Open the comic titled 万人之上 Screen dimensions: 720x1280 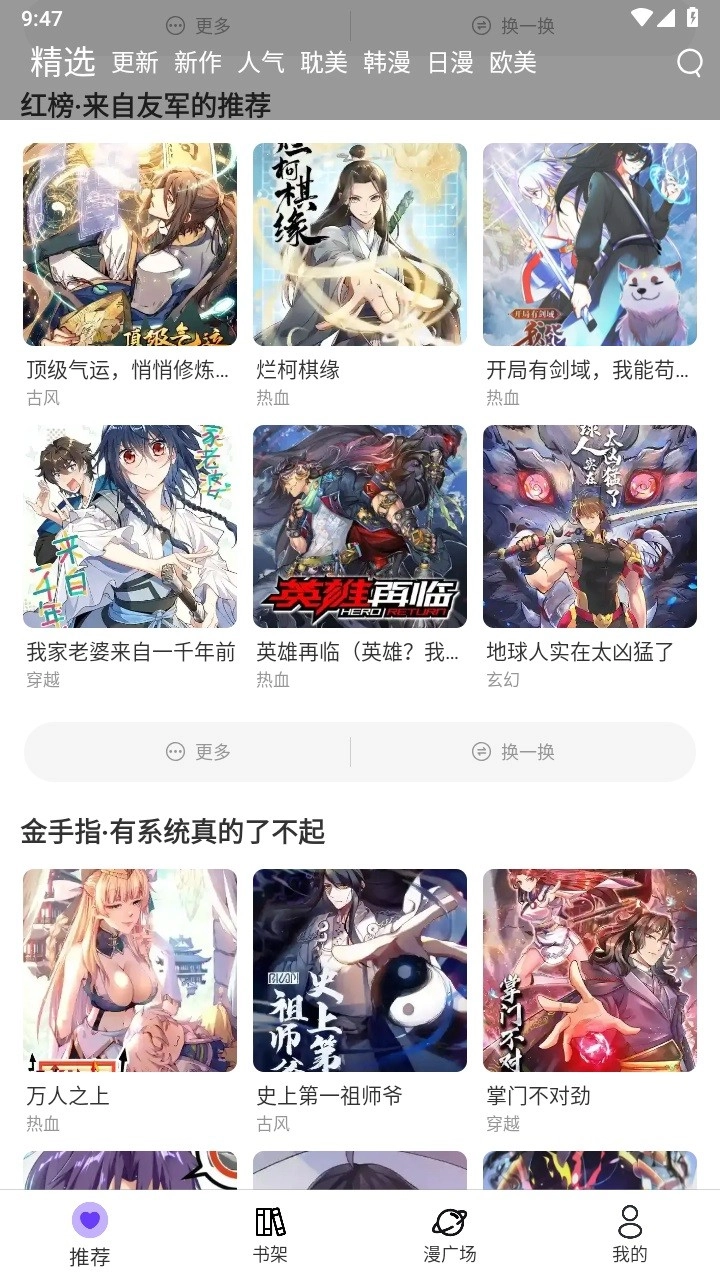coord(129,968)
